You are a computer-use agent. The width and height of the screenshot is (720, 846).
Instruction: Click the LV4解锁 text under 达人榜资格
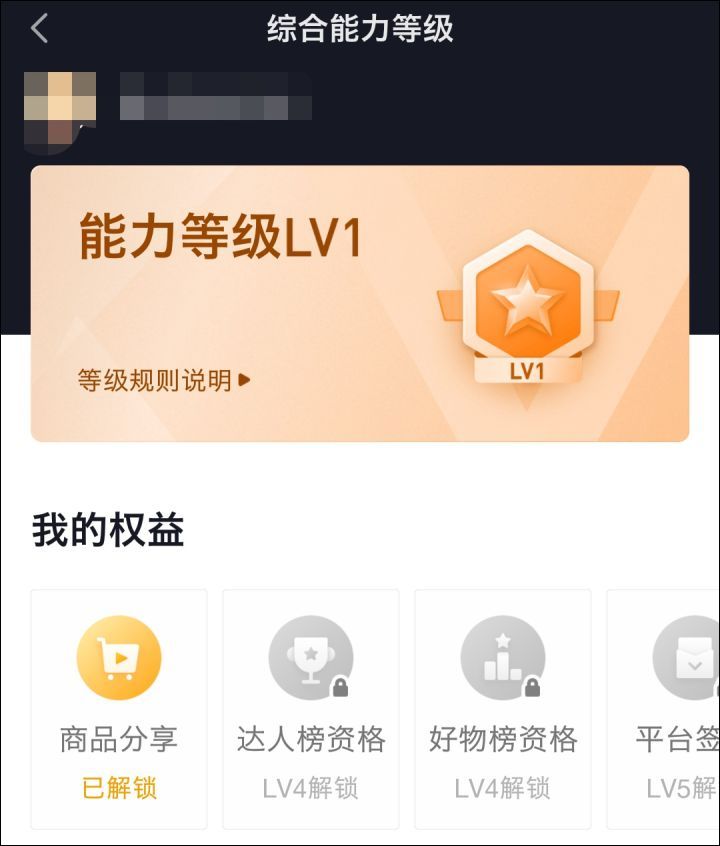pyautogui.click(x=309, y=789)
